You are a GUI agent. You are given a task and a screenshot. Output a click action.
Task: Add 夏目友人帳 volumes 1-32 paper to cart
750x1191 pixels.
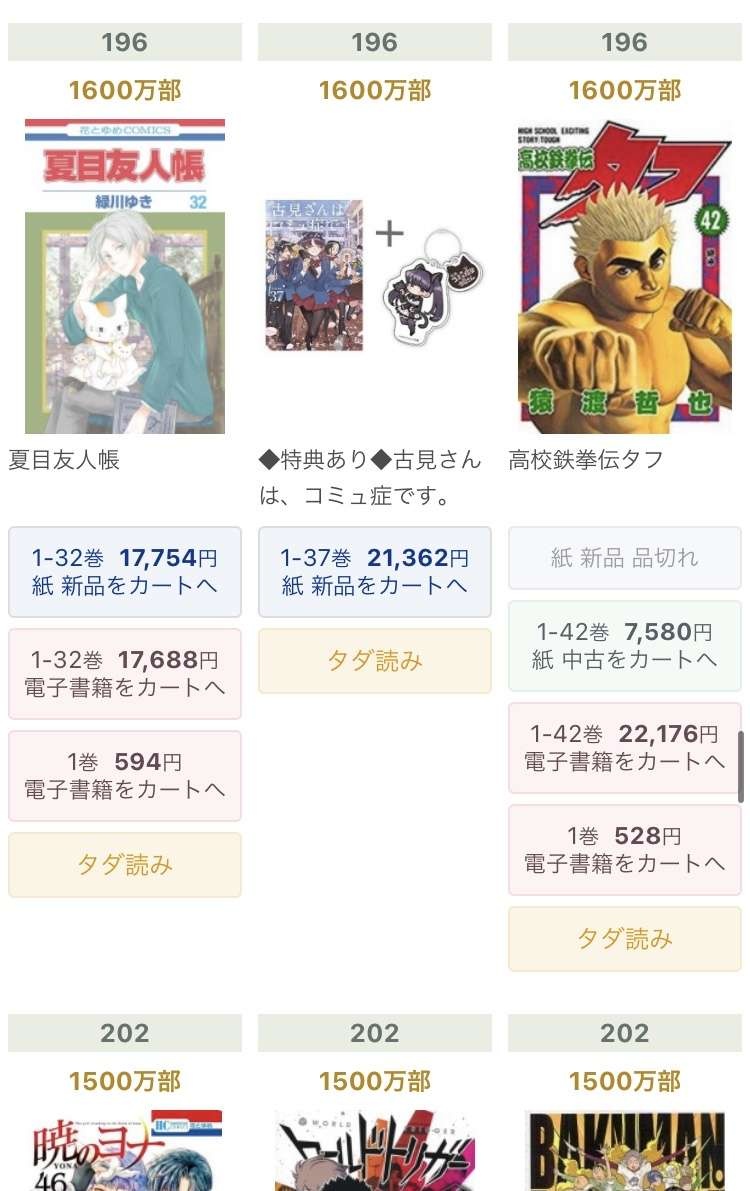coord(125,572)
